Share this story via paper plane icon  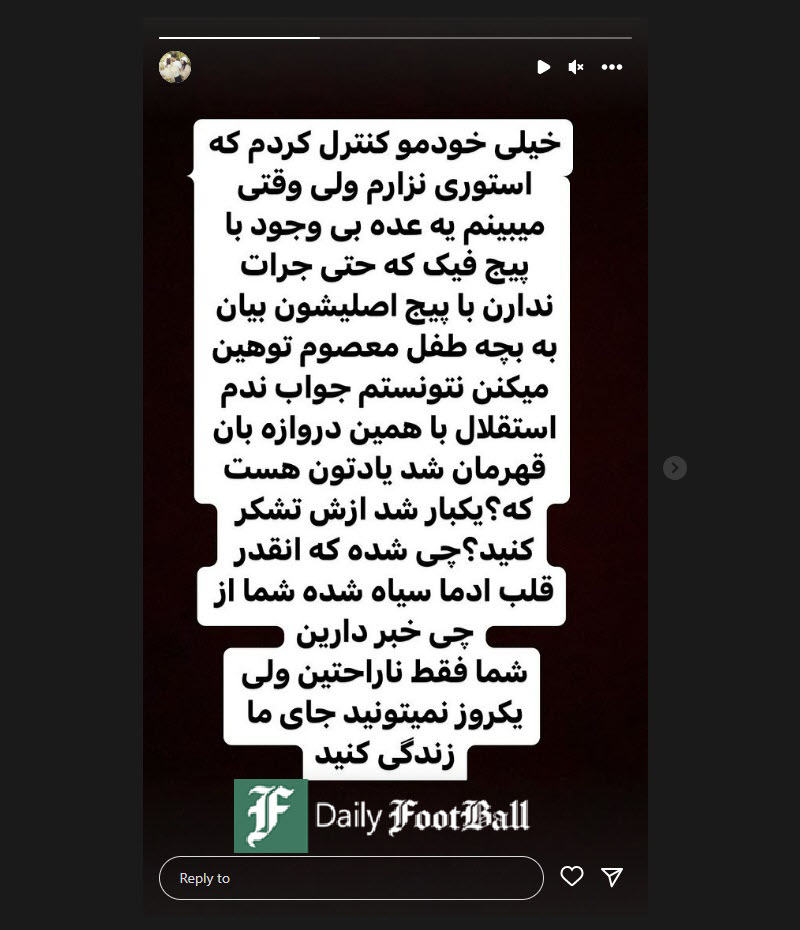[612, 877]
